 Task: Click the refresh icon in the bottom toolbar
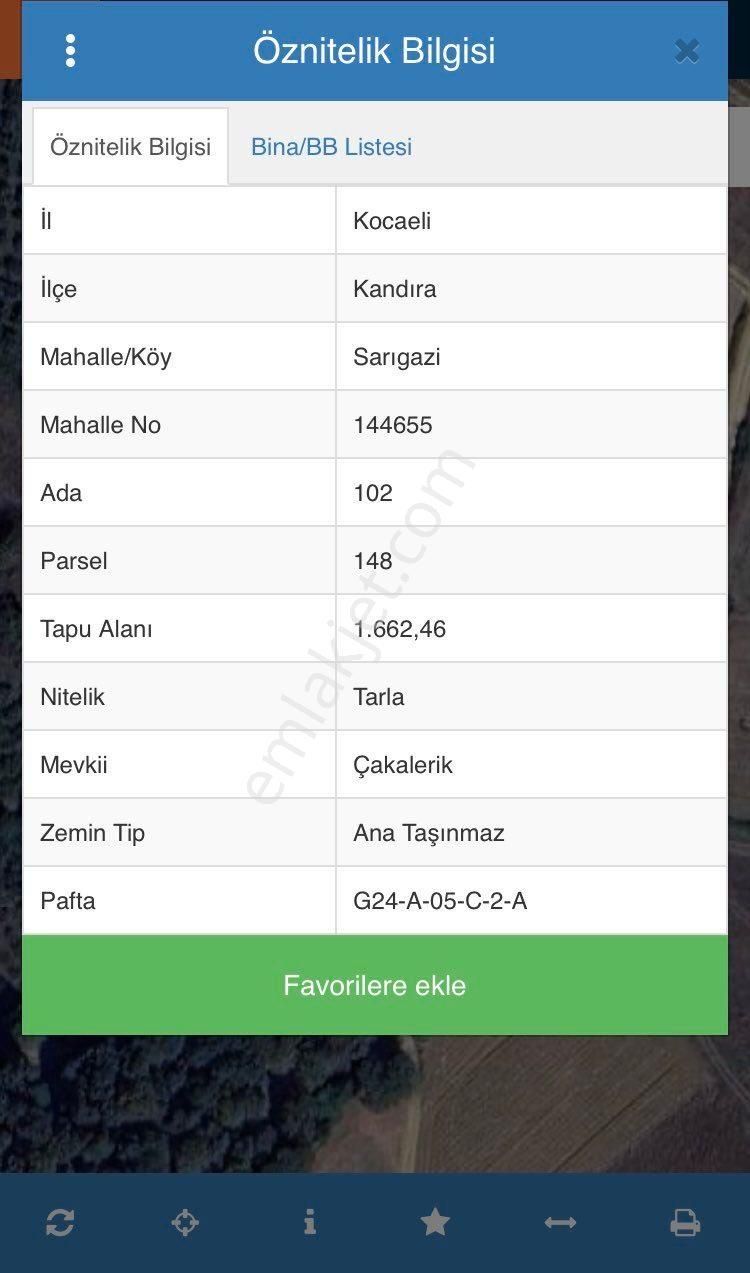(x=59, y=1222)
